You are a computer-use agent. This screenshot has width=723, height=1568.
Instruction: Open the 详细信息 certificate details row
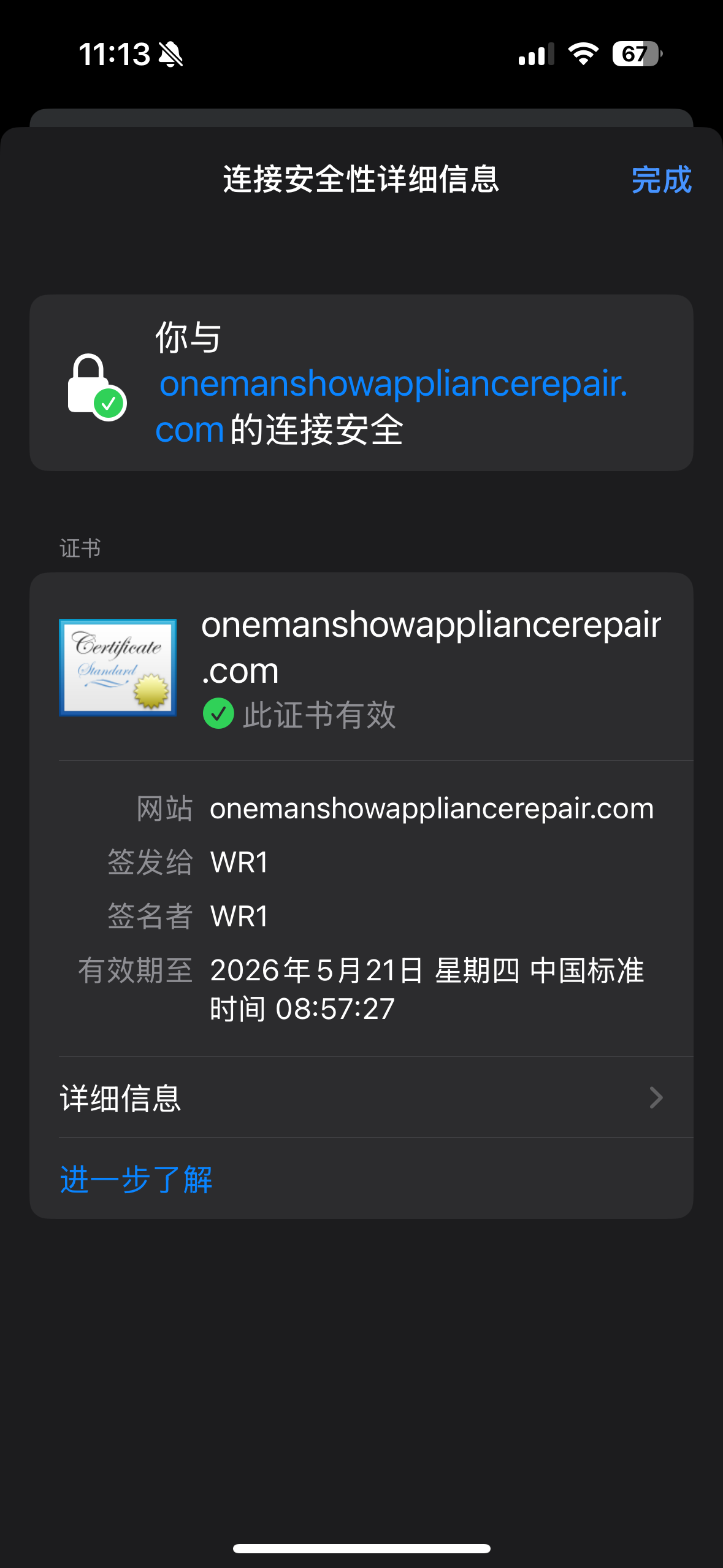361,1097
